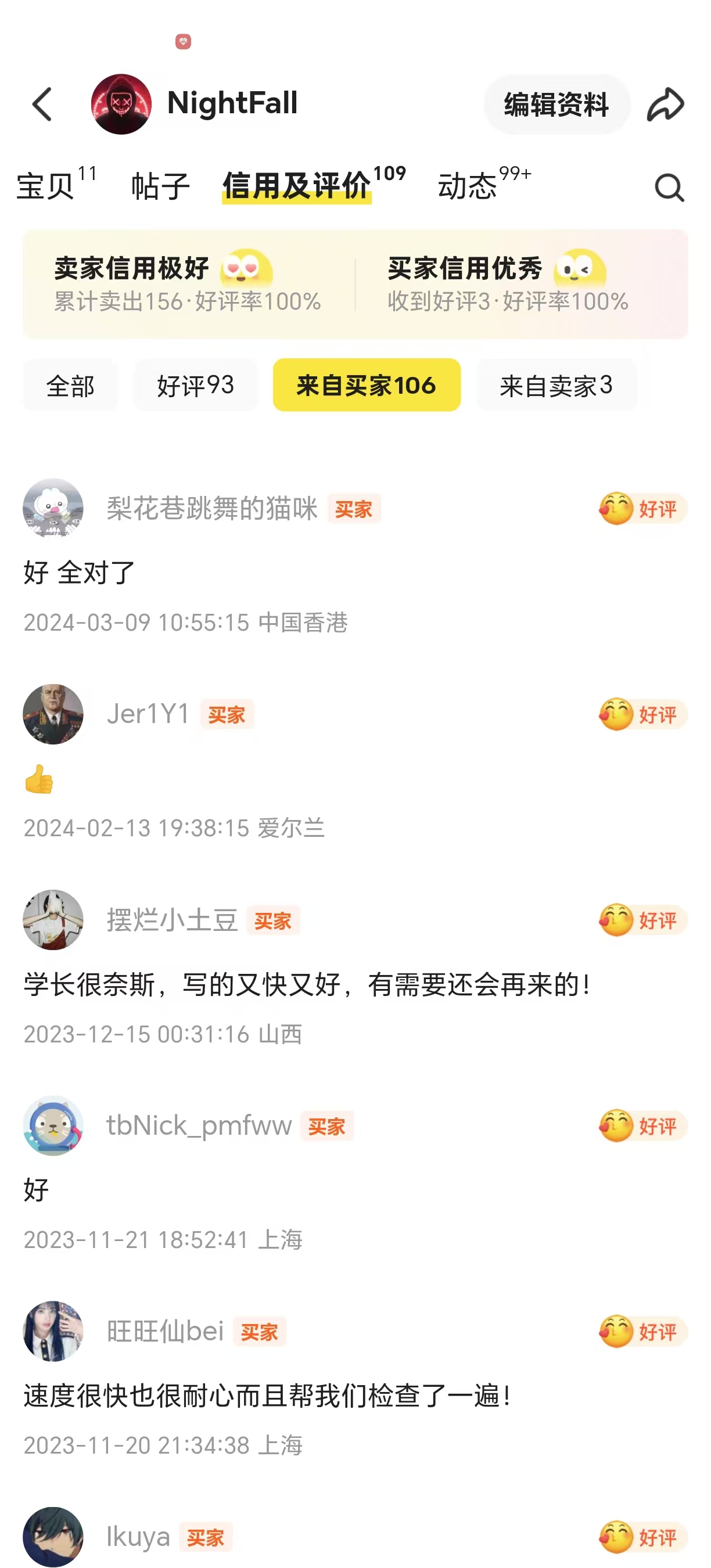Click Jer1Y1's military portrait avatar
The height and width of the screenshot is (1568, 711).
pyautogui.click(x=53, y=715)
